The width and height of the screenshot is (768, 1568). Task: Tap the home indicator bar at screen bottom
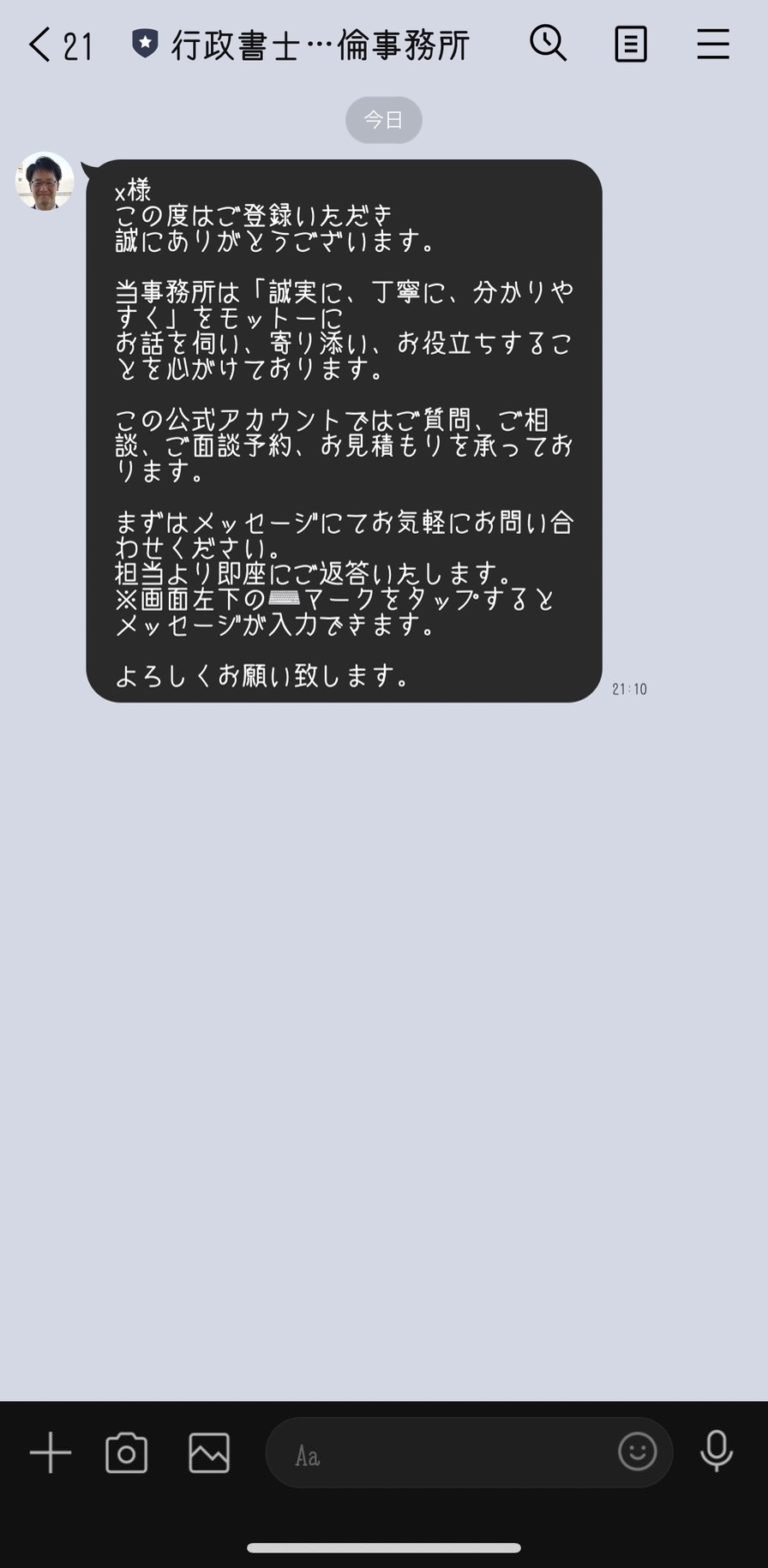coord(384,1544)
